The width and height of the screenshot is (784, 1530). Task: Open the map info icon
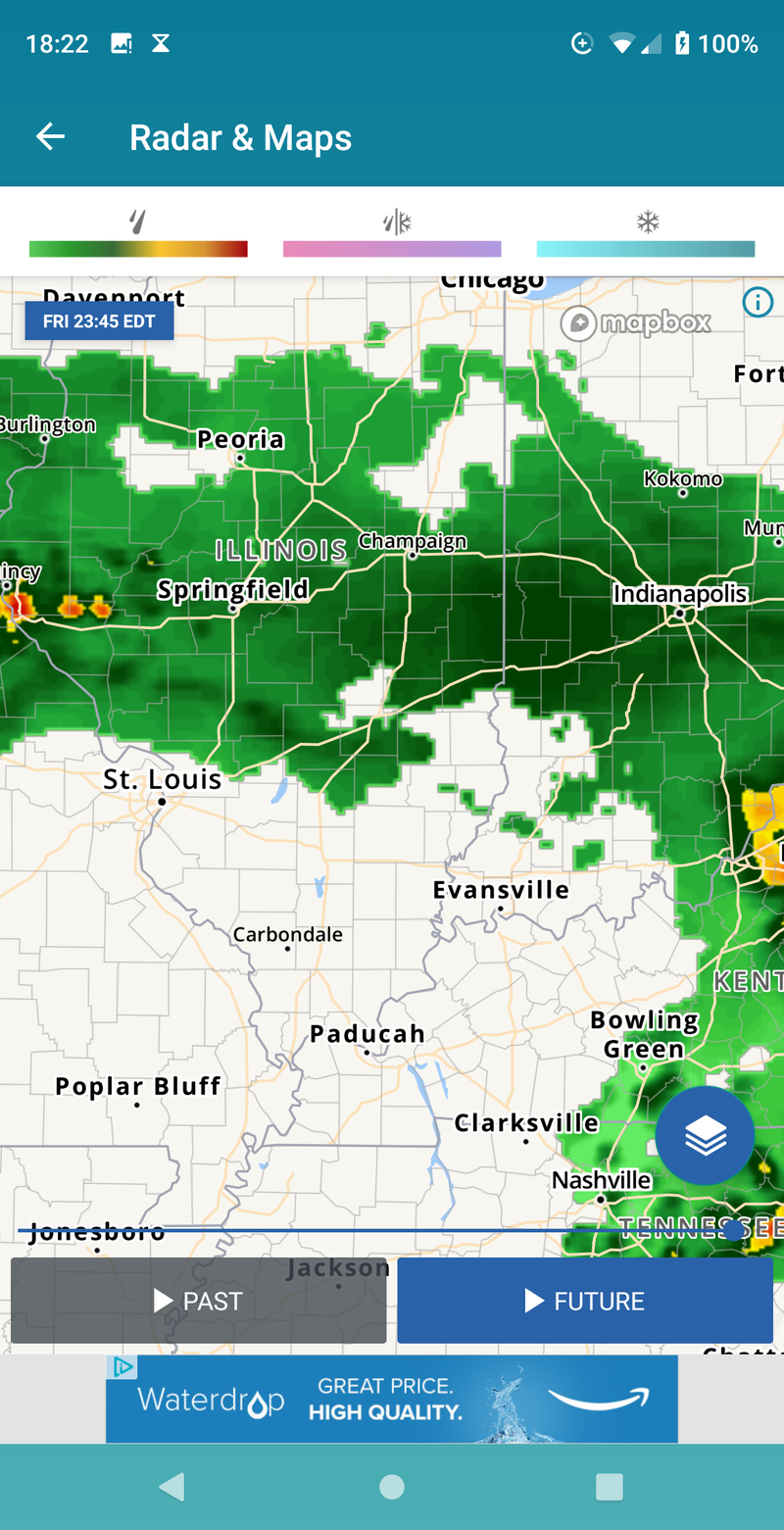758,303
